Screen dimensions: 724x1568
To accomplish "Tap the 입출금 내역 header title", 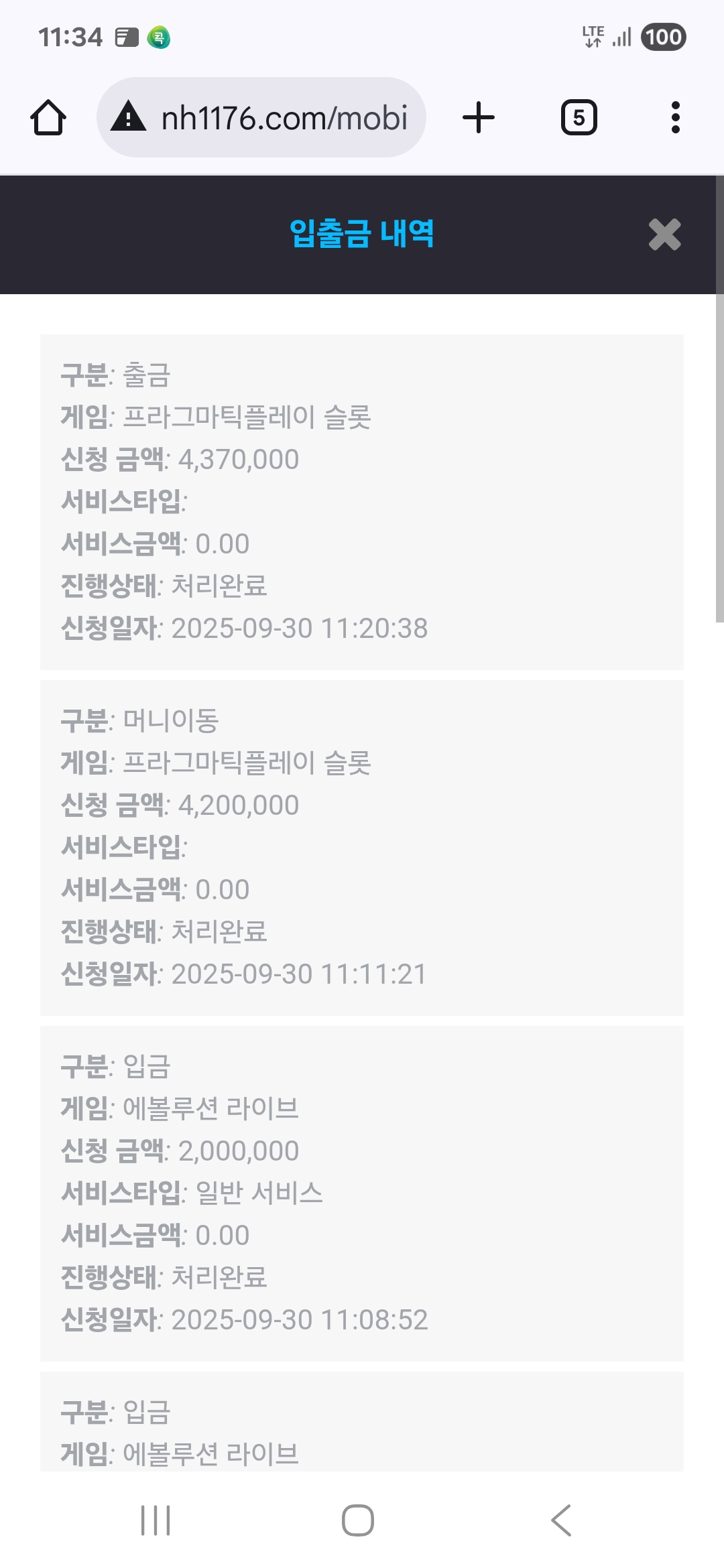I will coord(362,234).
